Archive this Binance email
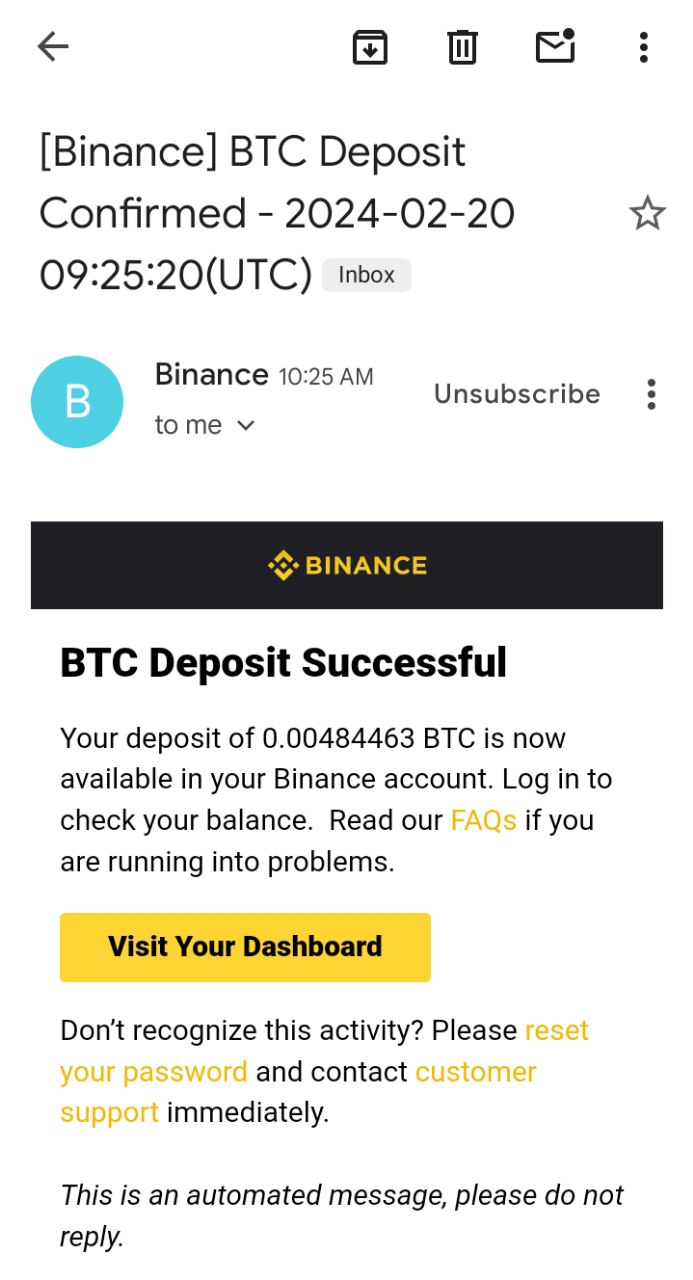693x1280 pixels. [x=370, y=46]
